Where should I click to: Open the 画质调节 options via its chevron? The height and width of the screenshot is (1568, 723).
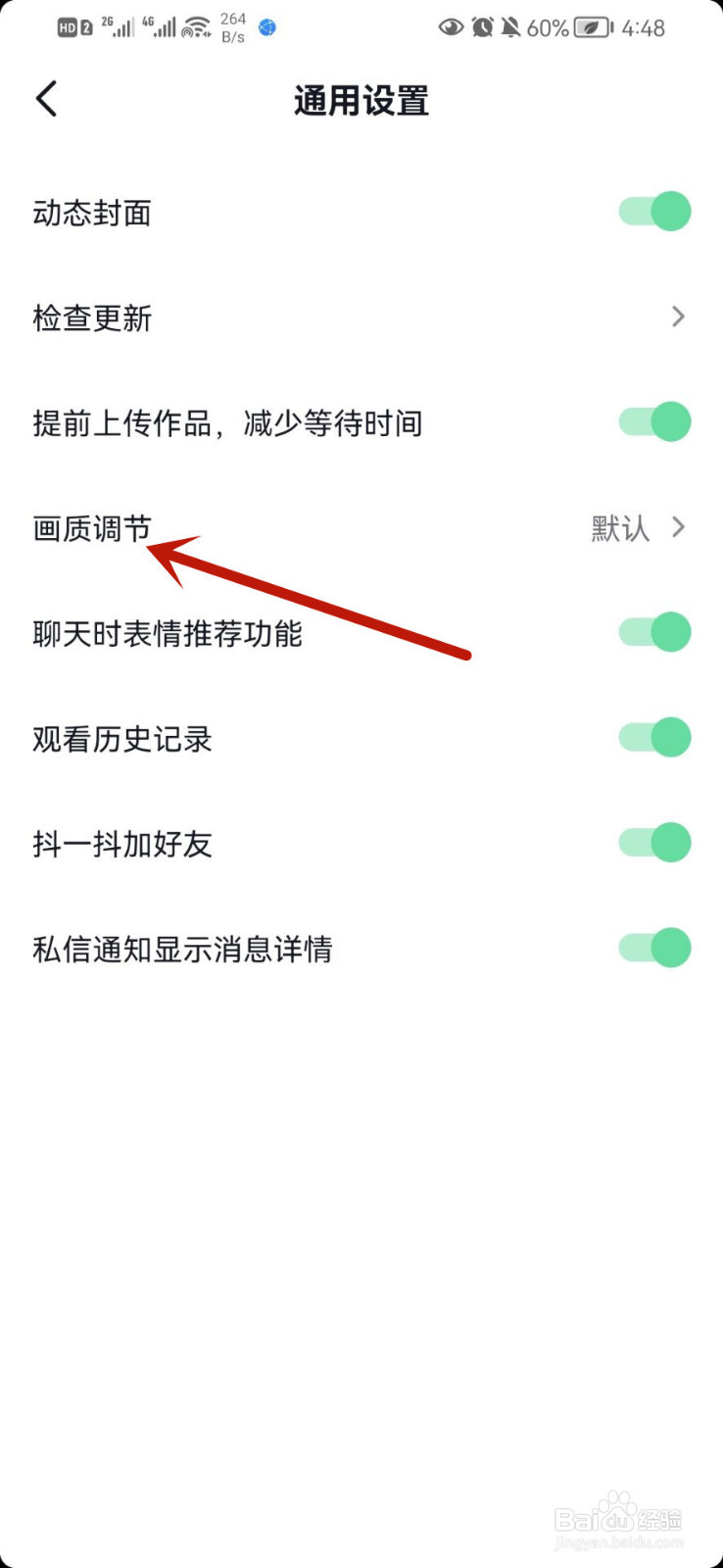(x=677, y=527)
